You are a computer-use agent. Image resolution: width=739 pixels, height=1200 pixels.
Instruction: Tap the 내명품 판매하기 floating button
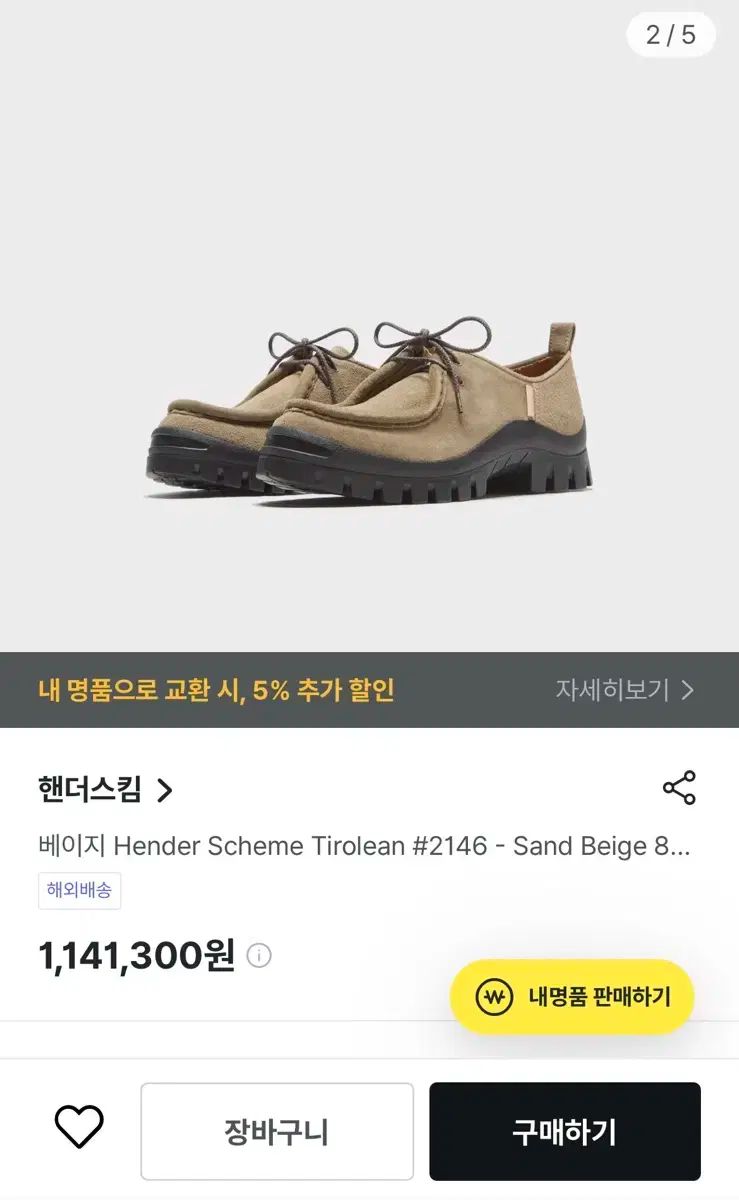[571, 996]
